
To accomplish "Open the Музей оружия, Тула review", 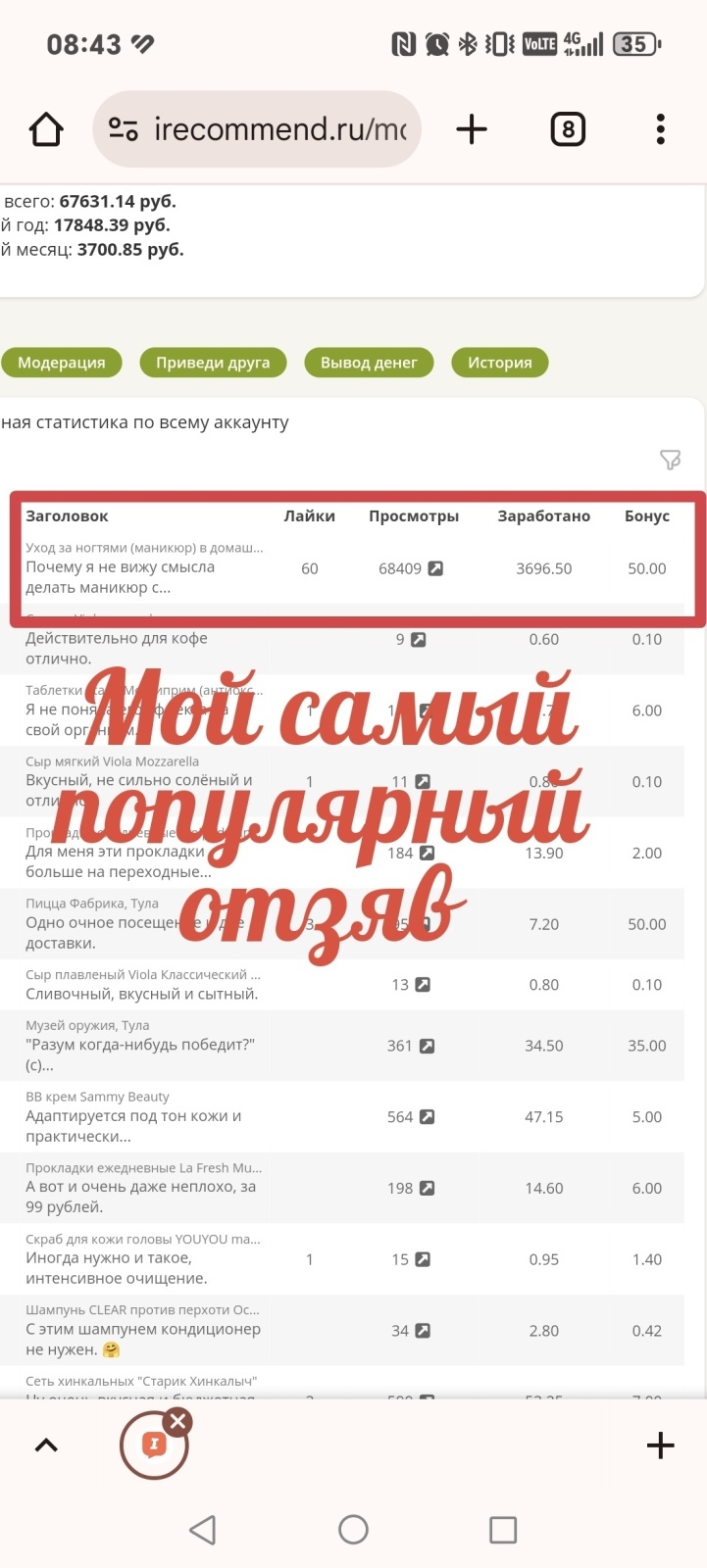I will 139,1045.
